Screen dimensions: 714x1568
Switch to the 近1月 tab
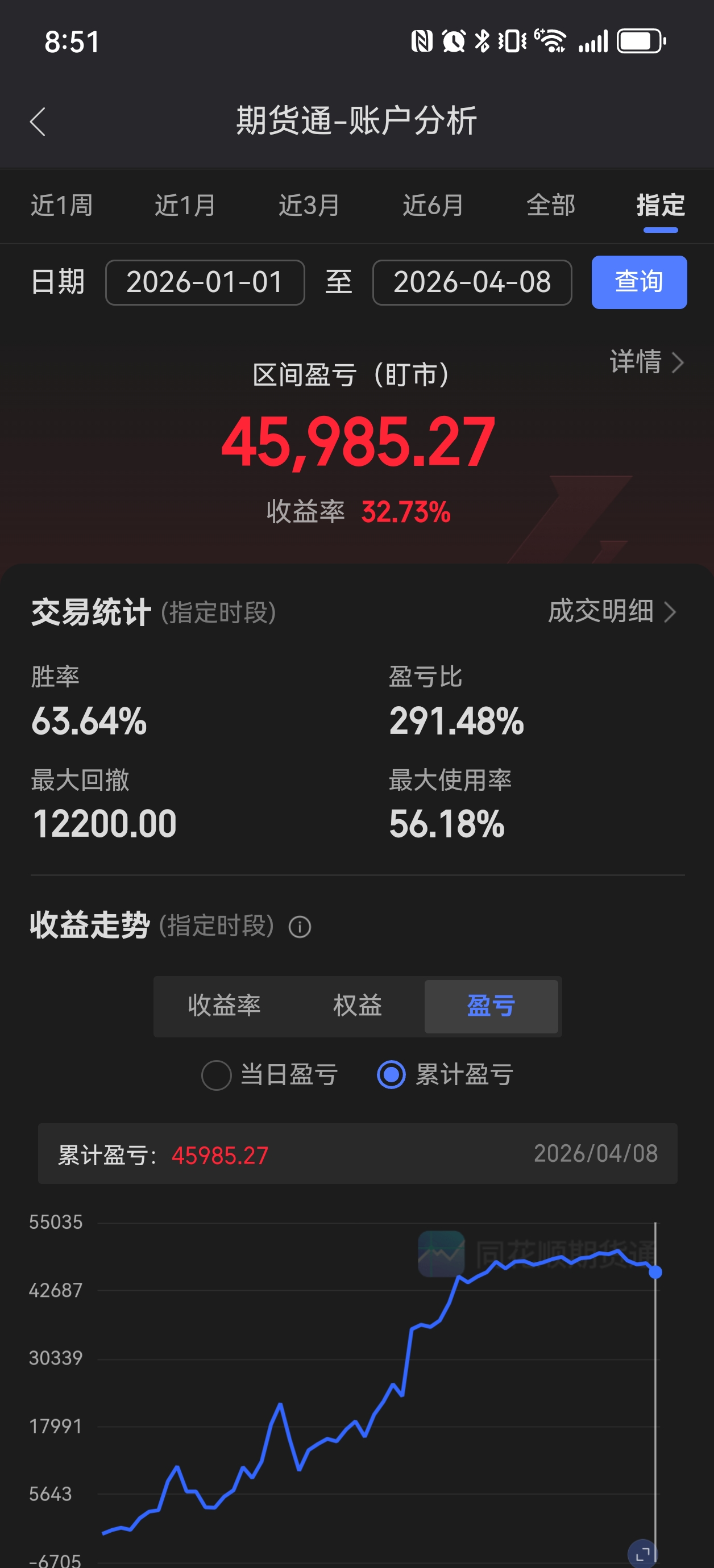click(x=185, y=206)
